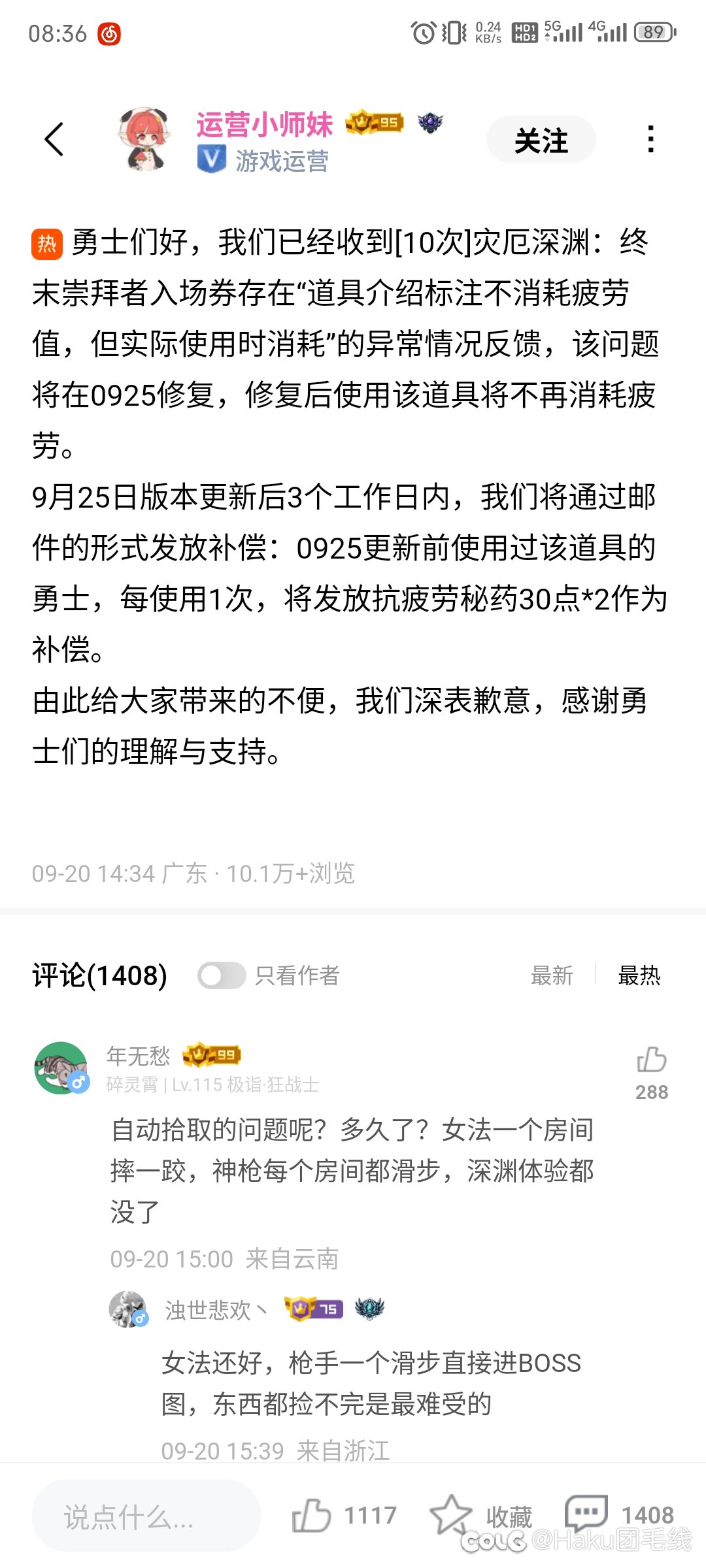Toggle the 只看作者 switch
Image resolution: width=706 pixels, height=1568 pixels.
point(222,975)
